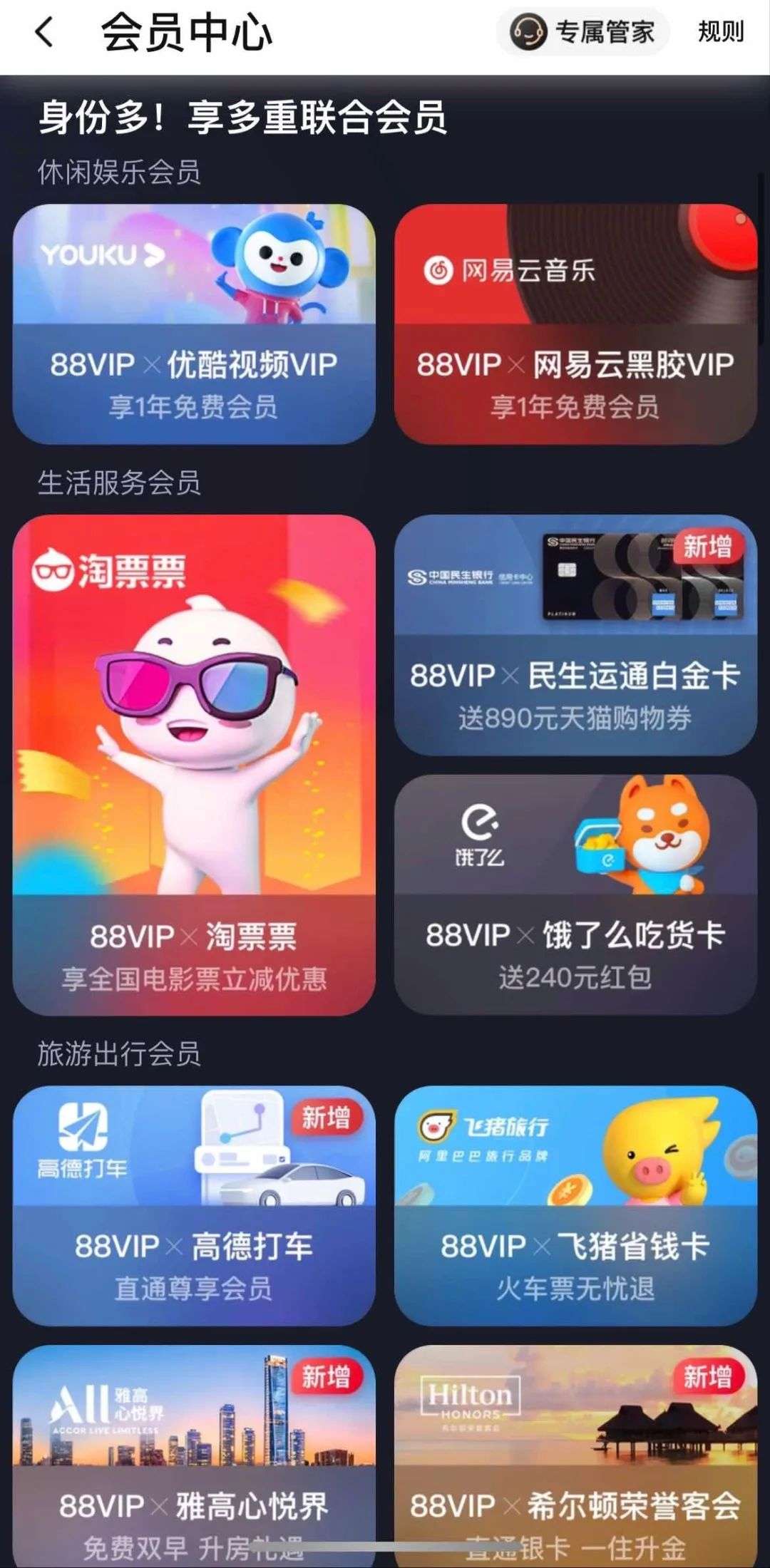This screenshot has height=1568, width=770.
Task: Open the 高德打车 membership card
Action: point(194,1206)
